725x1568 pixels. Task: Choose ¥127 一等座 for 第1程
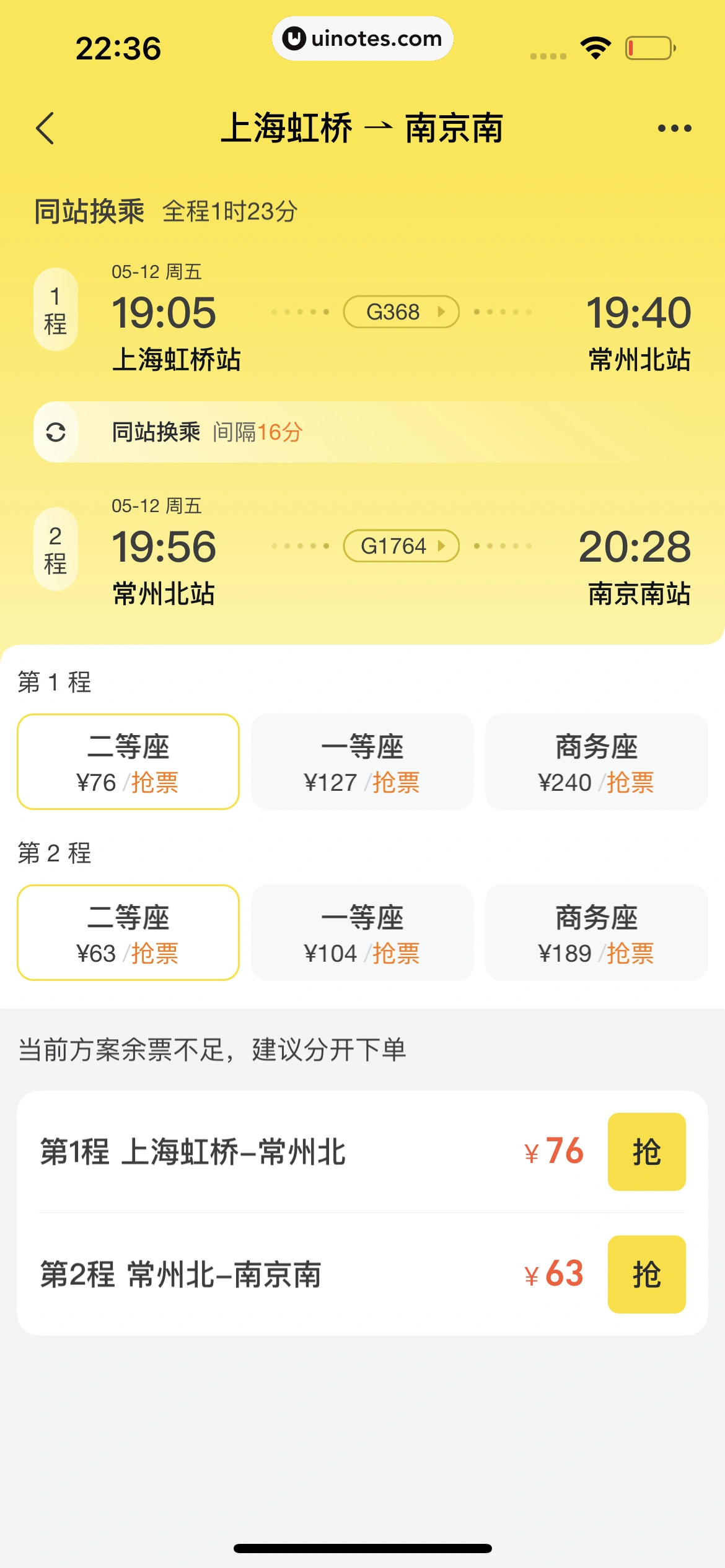point(362,762)
